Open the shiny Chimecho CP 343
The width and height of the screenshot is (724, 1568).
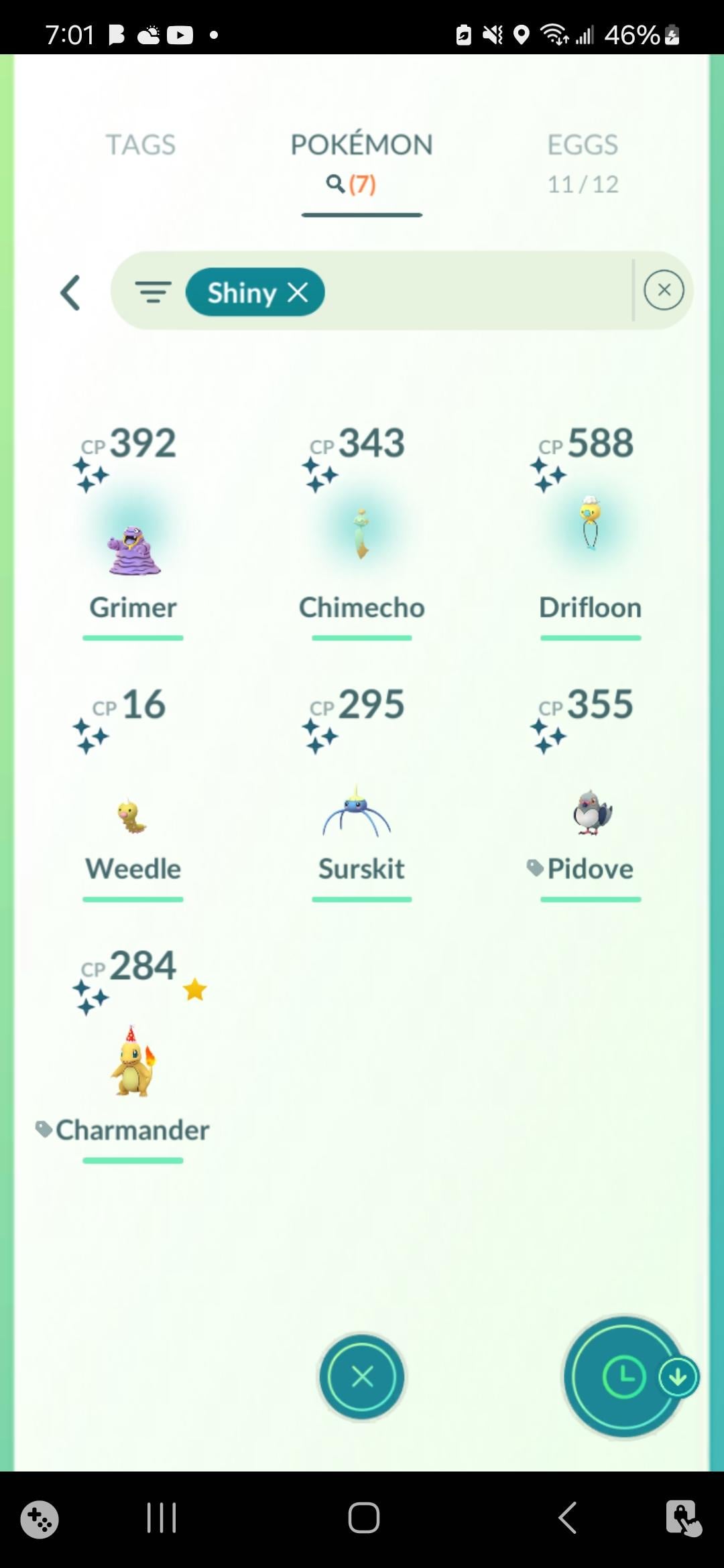click(x=361, y=536)
